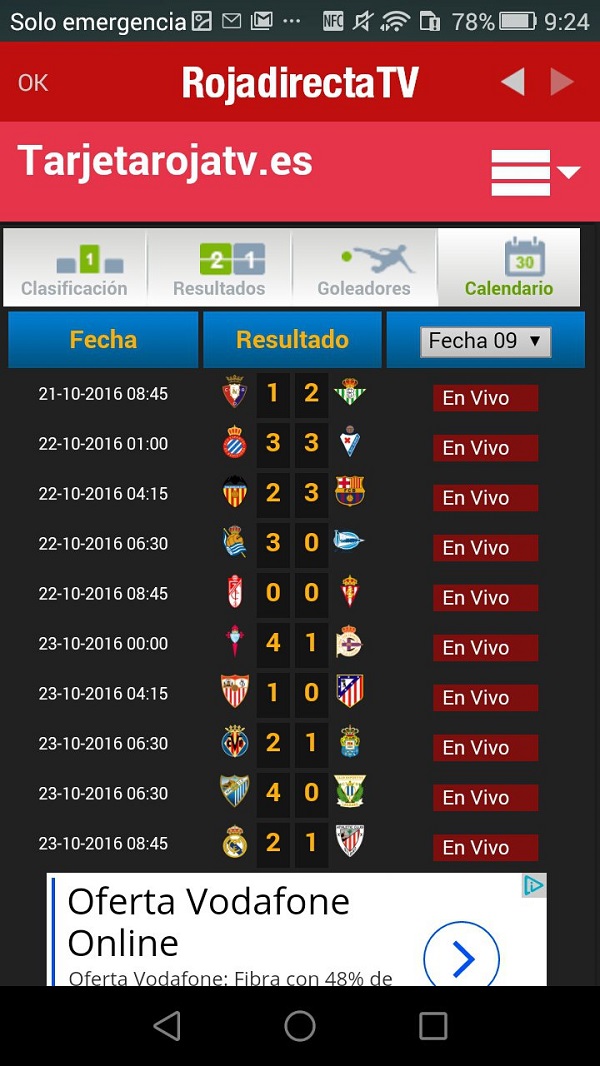The width and height of the screenshot is (600, 1066).
Task: Go to the home screen
Action: click(x=300, y=1026)
